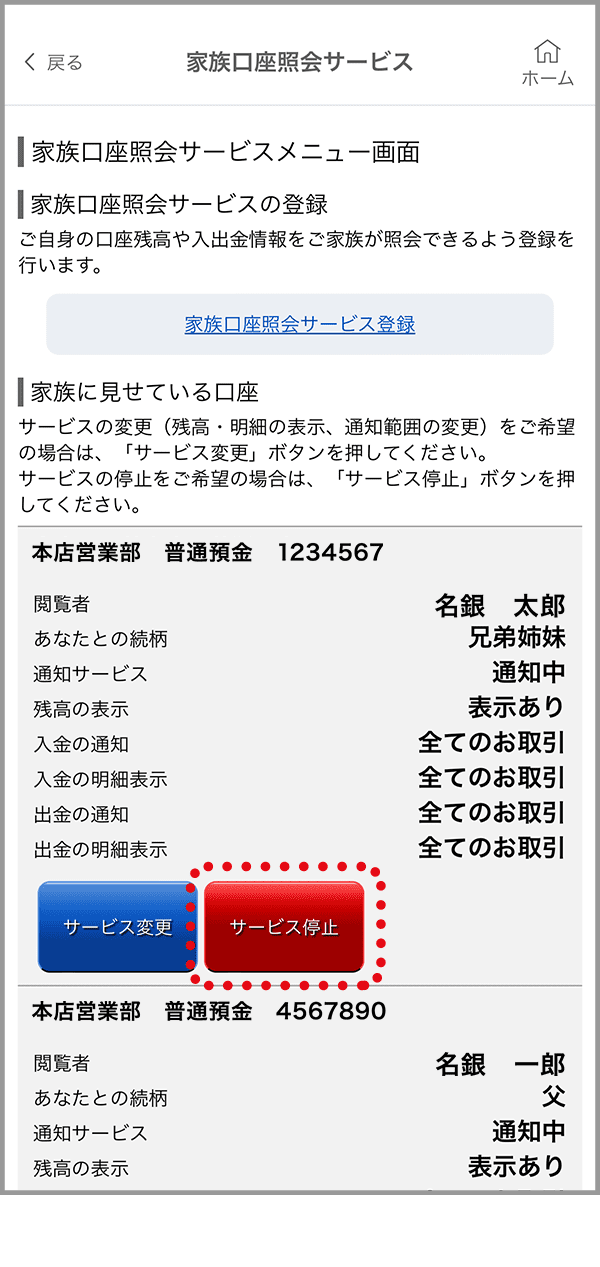The height and width of the screenshot is (1267, 600).
Task: Tap サービス変更 for account 1234567
Action: pyautogui.click(x=117, y=927)
